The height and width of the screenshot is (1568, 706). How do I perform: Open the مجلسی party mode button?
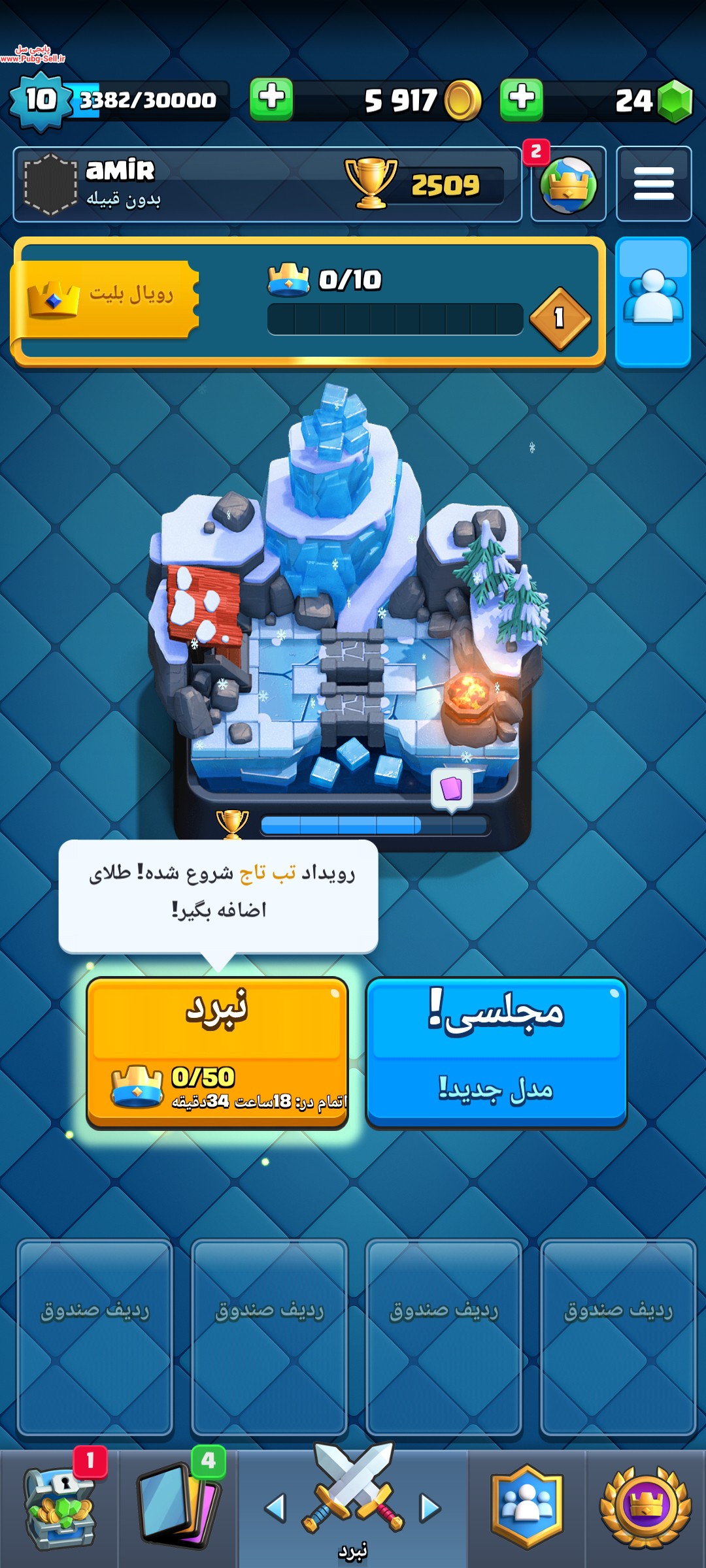click(x=496, y=1053)
